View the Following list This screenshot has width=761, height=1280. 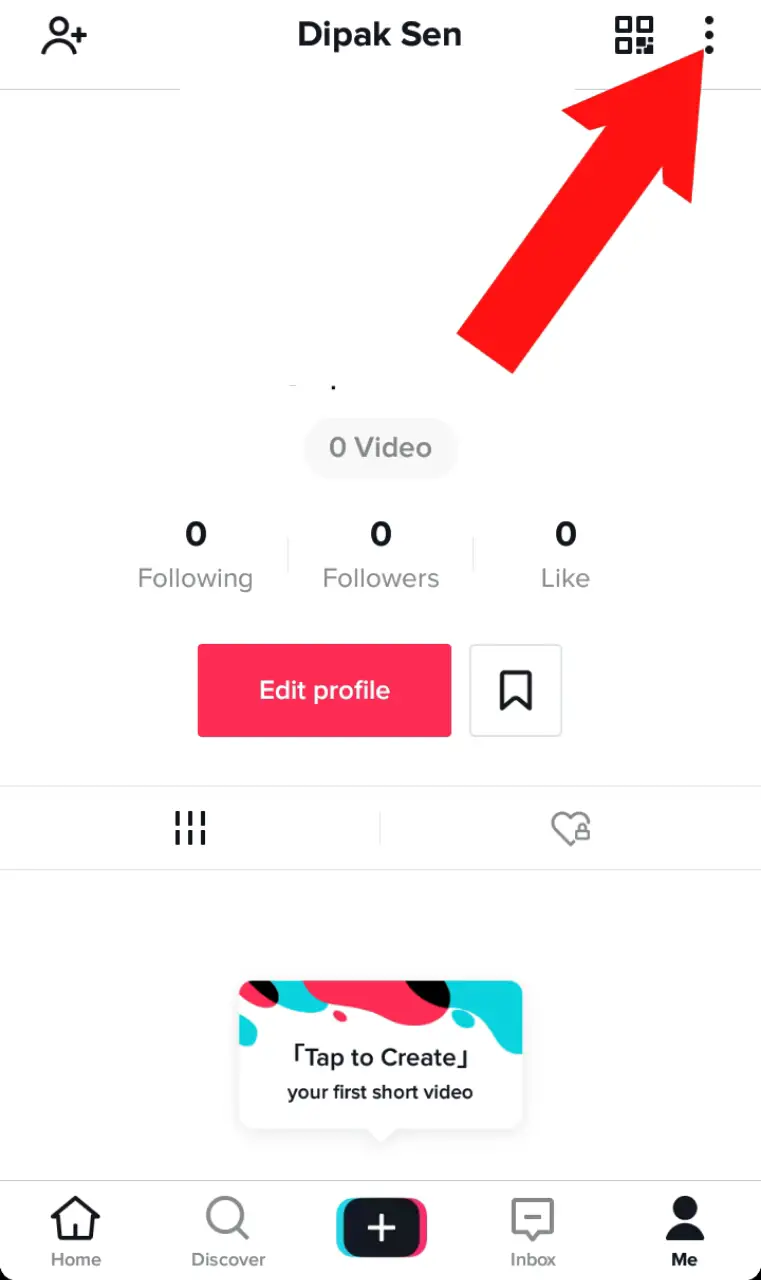tap(195, 556)
